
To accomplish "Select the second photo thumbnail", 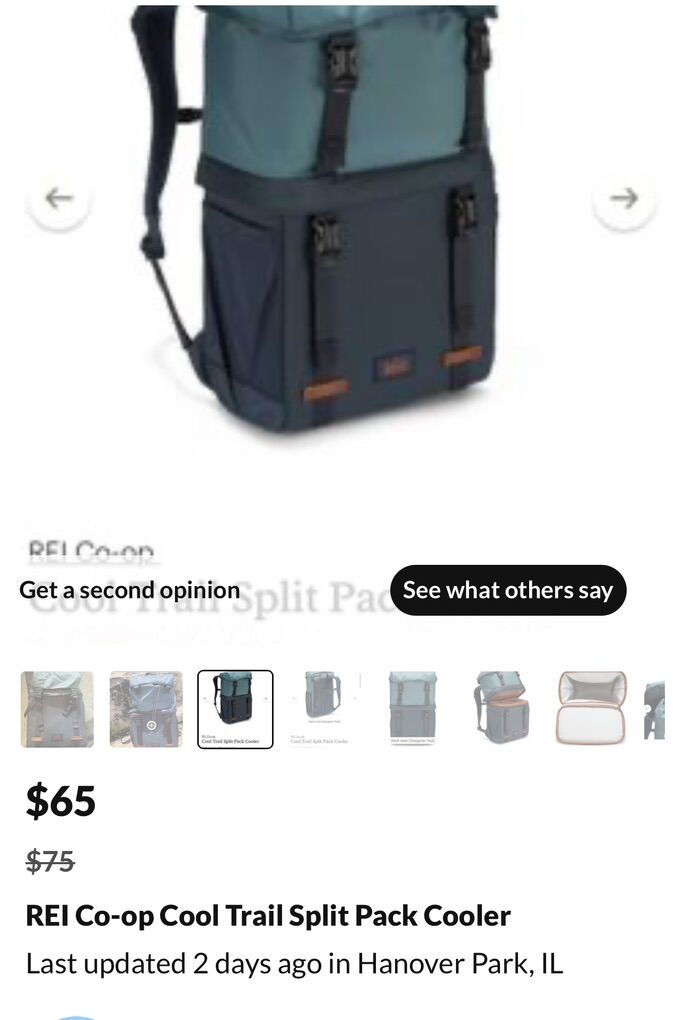I will coord(146,709).
